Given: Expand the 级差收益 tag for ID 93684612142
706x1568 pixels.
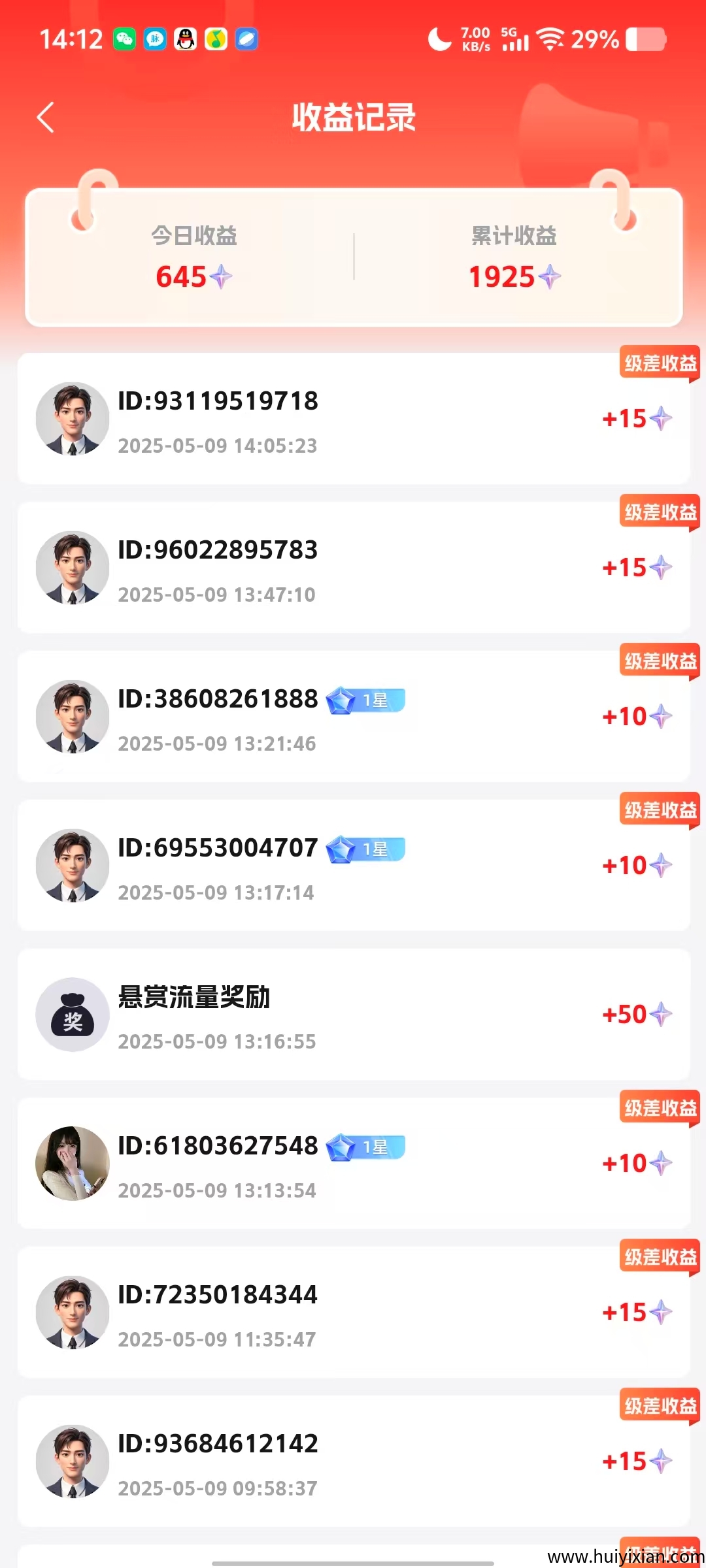Looking at the screenshot, I should point(659,1406).
